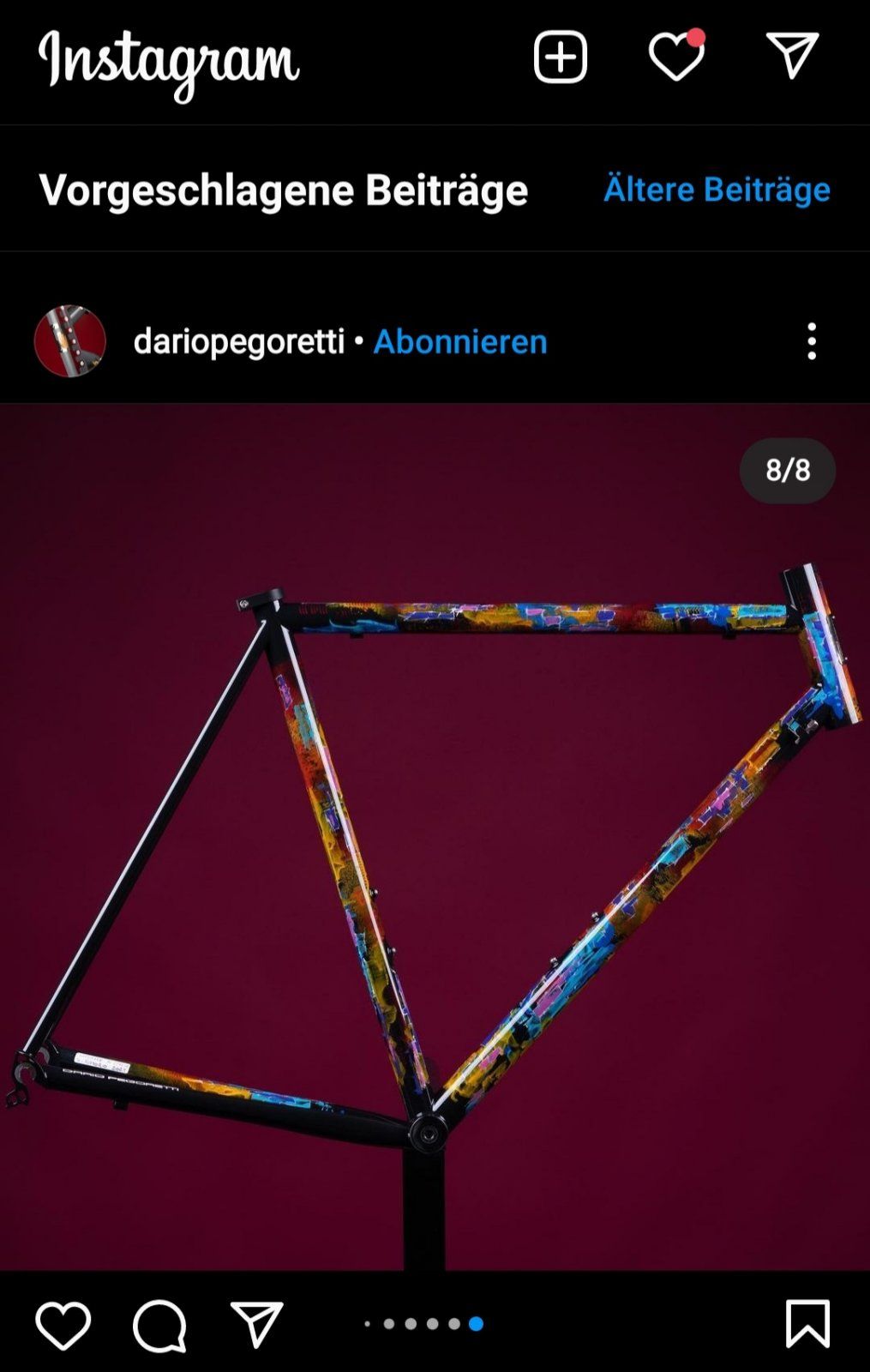Viewport: 870px width, 1372px height.
Task: Open the post's three-dot options menu
Action: 811,341
